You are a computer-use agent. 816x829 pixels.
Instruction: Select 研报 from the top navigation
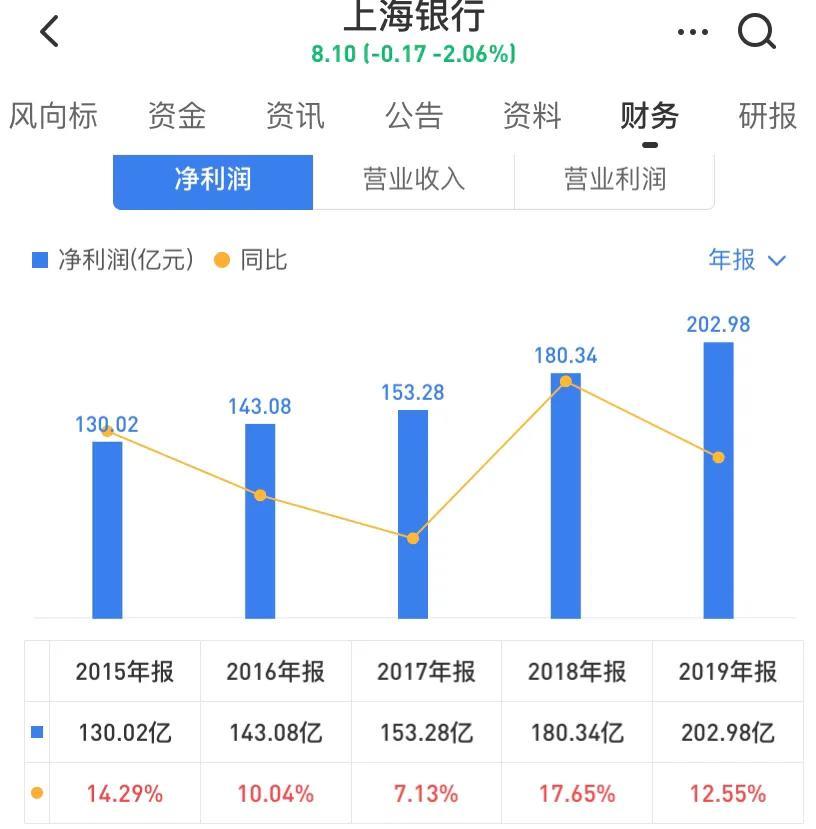pos(766,117)
